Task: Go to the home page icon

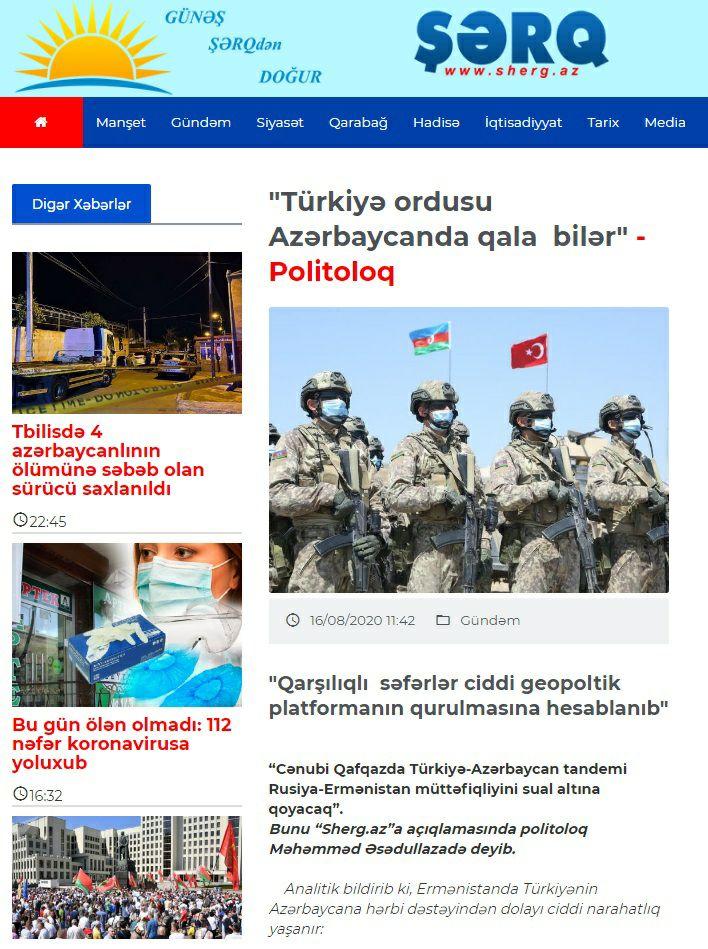Action: [41, 122]
